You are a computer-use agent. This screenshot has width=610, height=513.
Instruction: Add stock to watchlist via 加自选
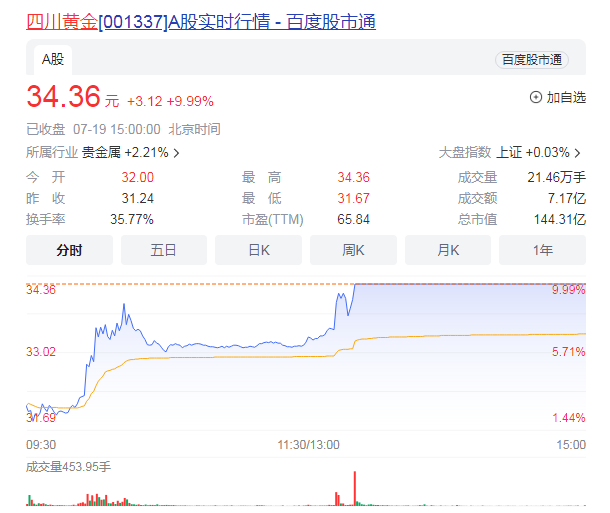pyautogui.click(x=558, y=97)
